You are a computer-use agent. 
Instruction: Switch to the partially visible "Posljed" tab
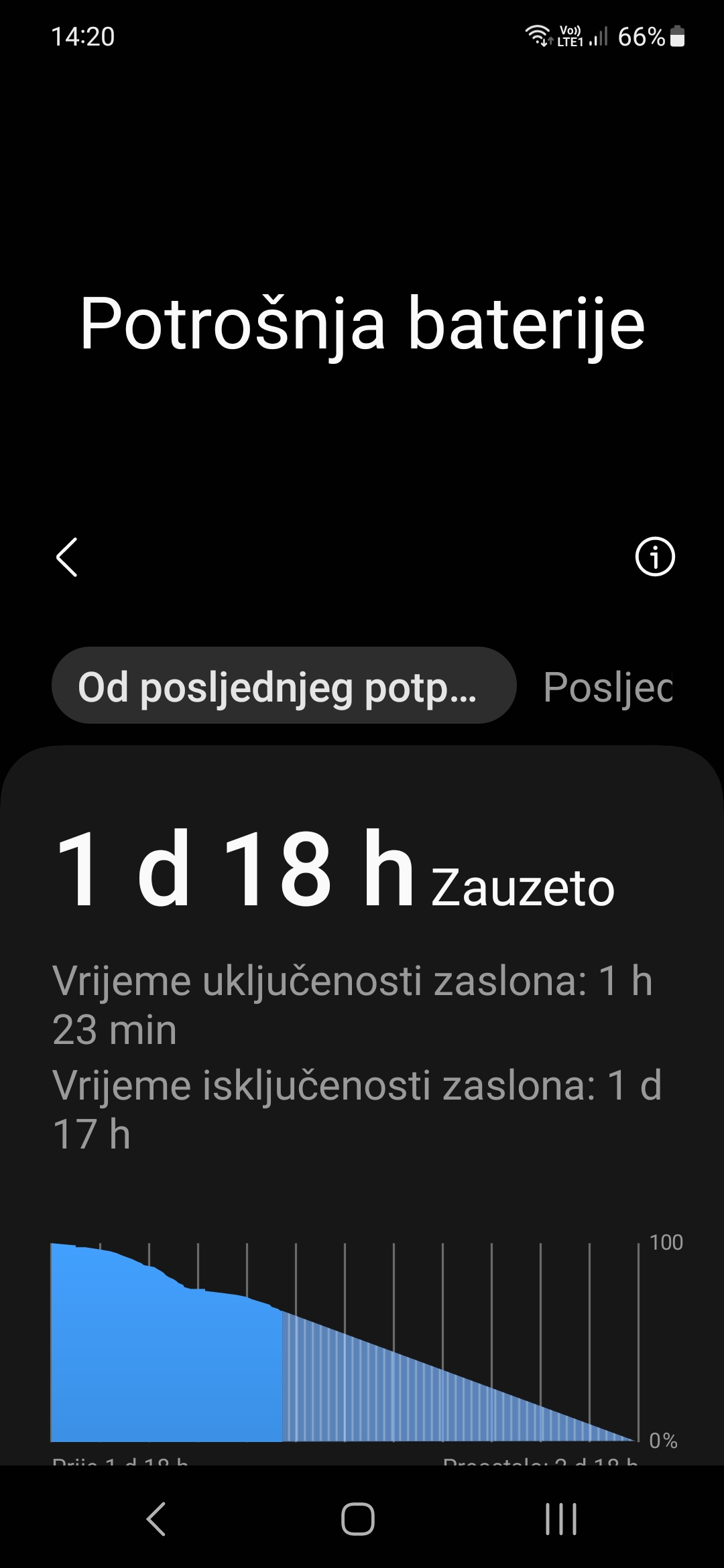pos(607,687)
